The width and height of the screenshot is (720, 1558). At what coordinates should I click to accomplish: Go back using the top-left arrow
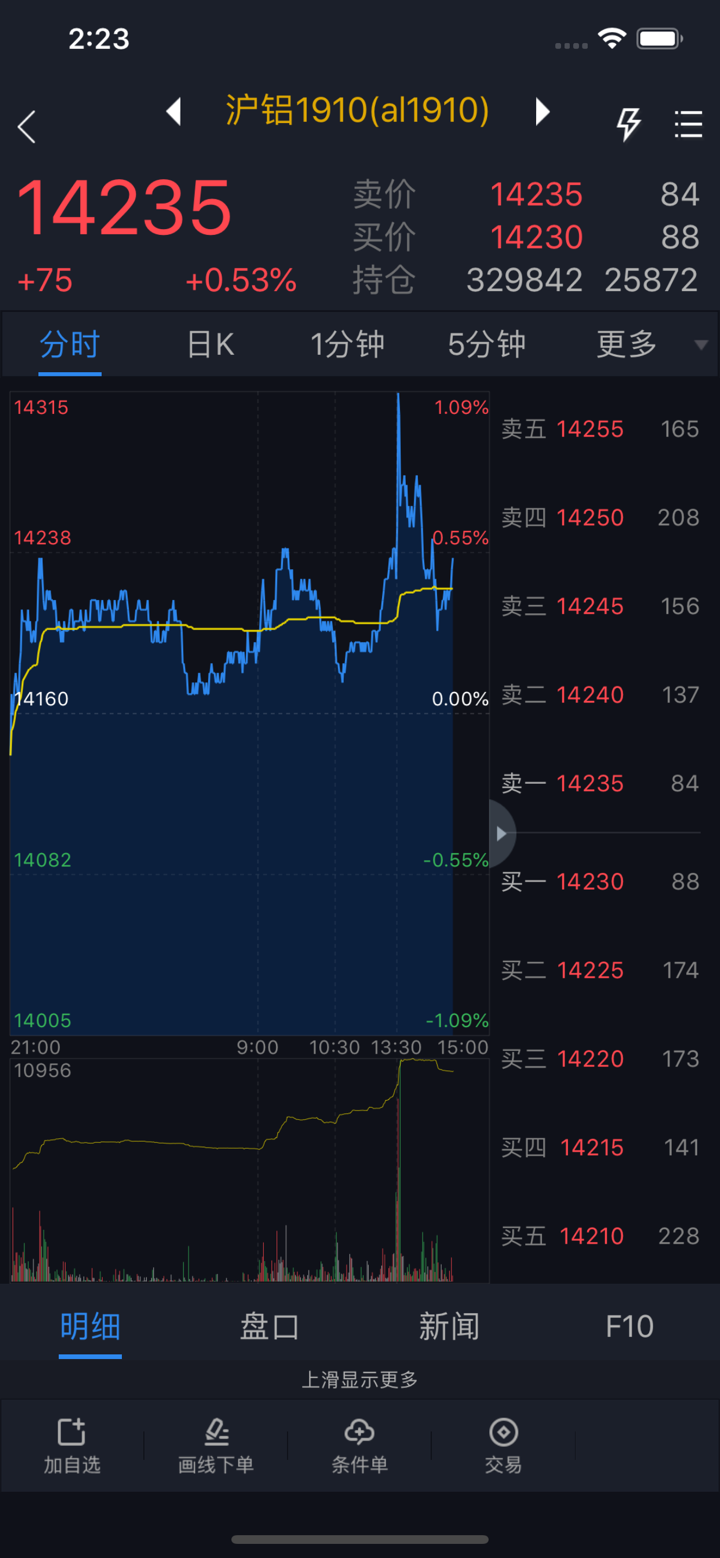click(28, 126)
